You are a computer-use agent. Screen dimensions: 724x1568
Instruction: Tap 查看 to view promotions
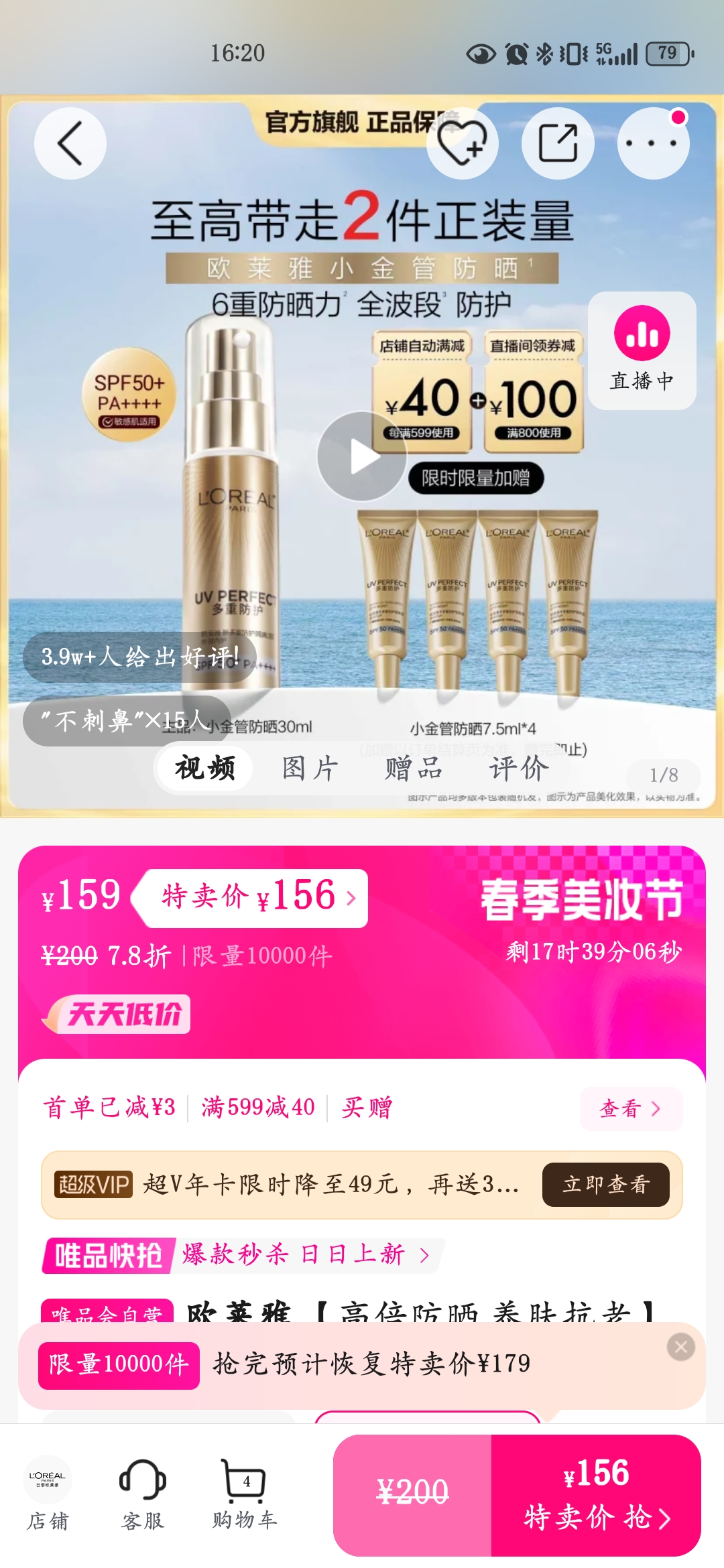coord(630,1109)
